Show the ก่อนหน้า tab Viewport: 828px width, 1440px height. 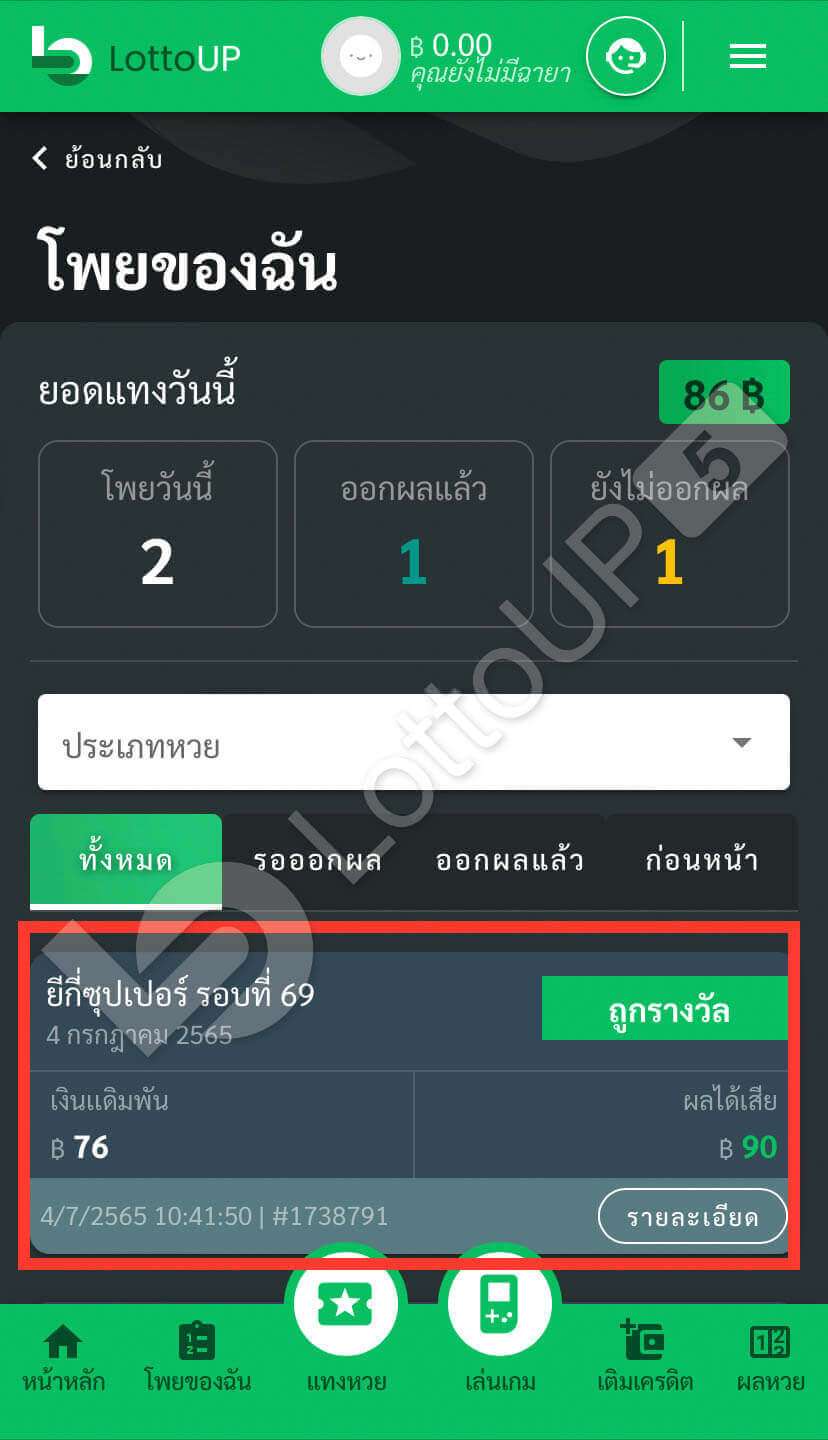(x=701, y=861)
